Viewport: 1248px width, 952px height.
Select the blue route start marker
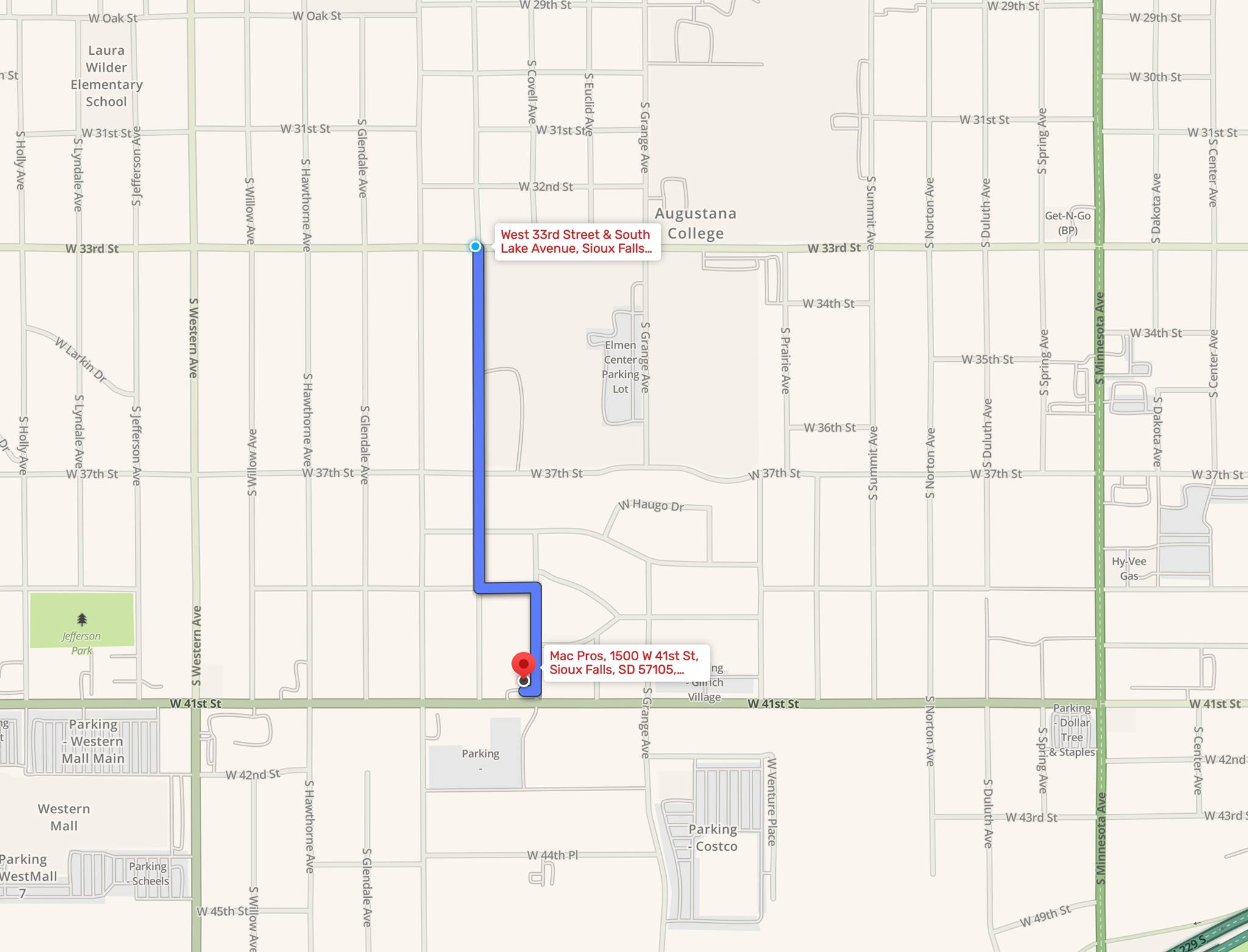tap(475, 246)
